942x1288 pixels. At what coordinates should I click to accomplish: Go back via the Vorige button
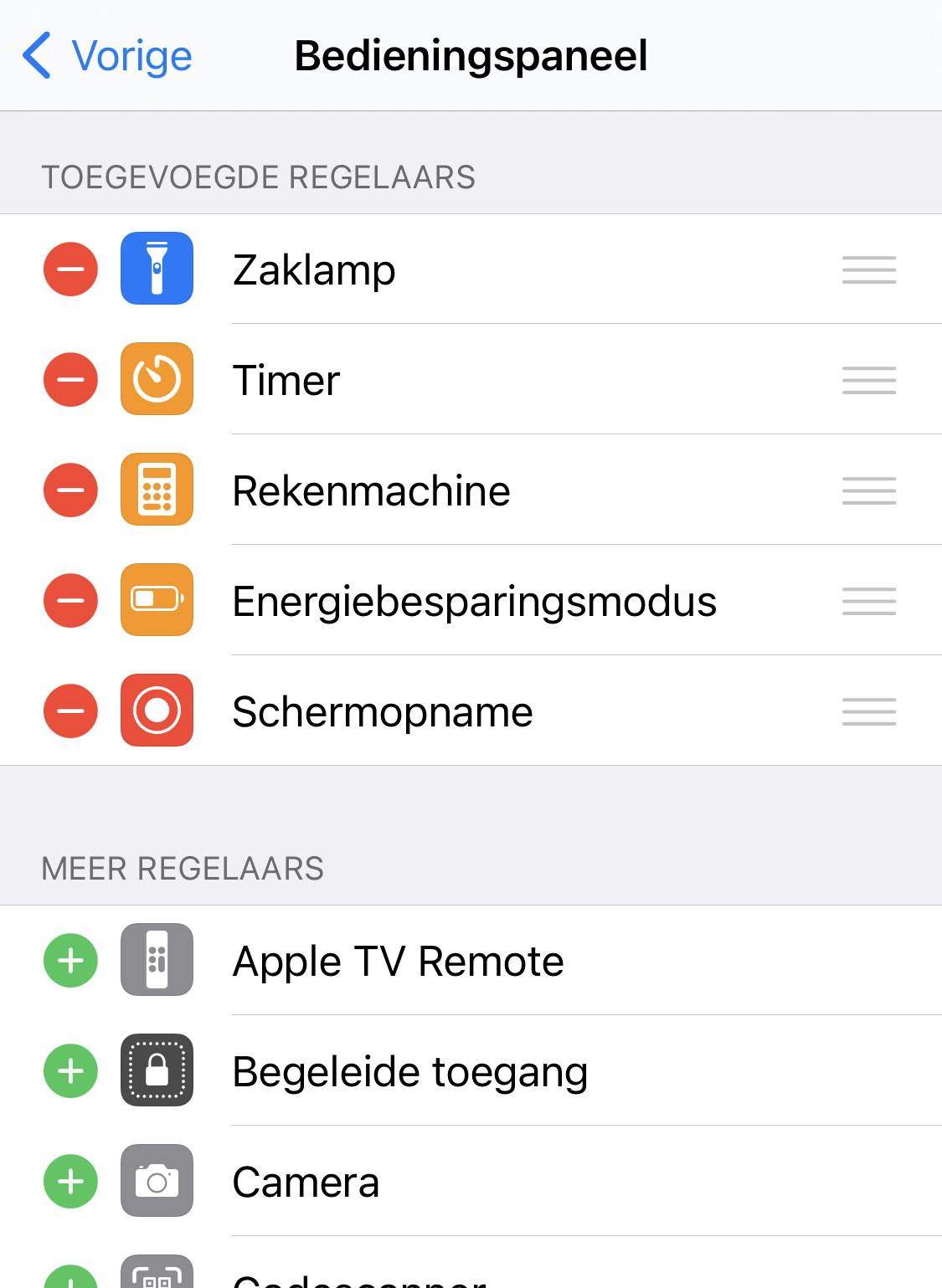point(107,56)
